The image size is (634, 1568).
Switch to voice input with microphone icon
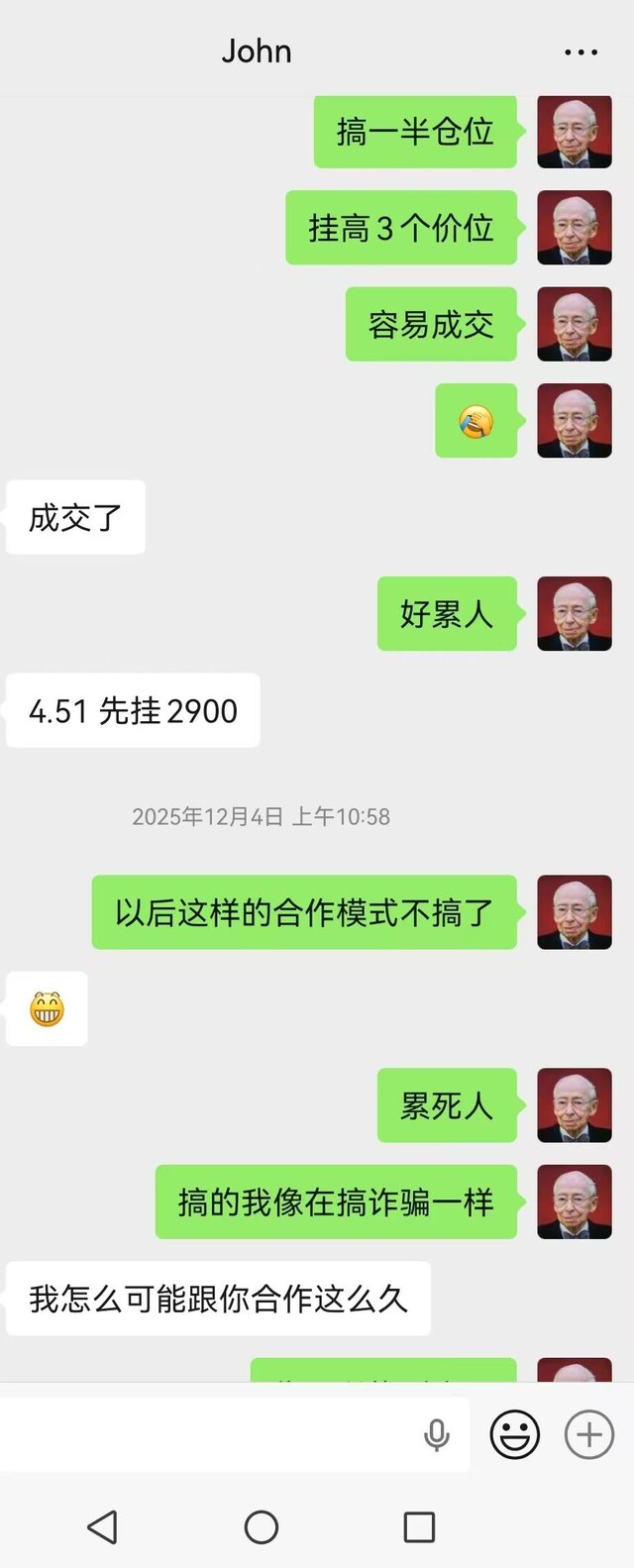point(436,1434)
